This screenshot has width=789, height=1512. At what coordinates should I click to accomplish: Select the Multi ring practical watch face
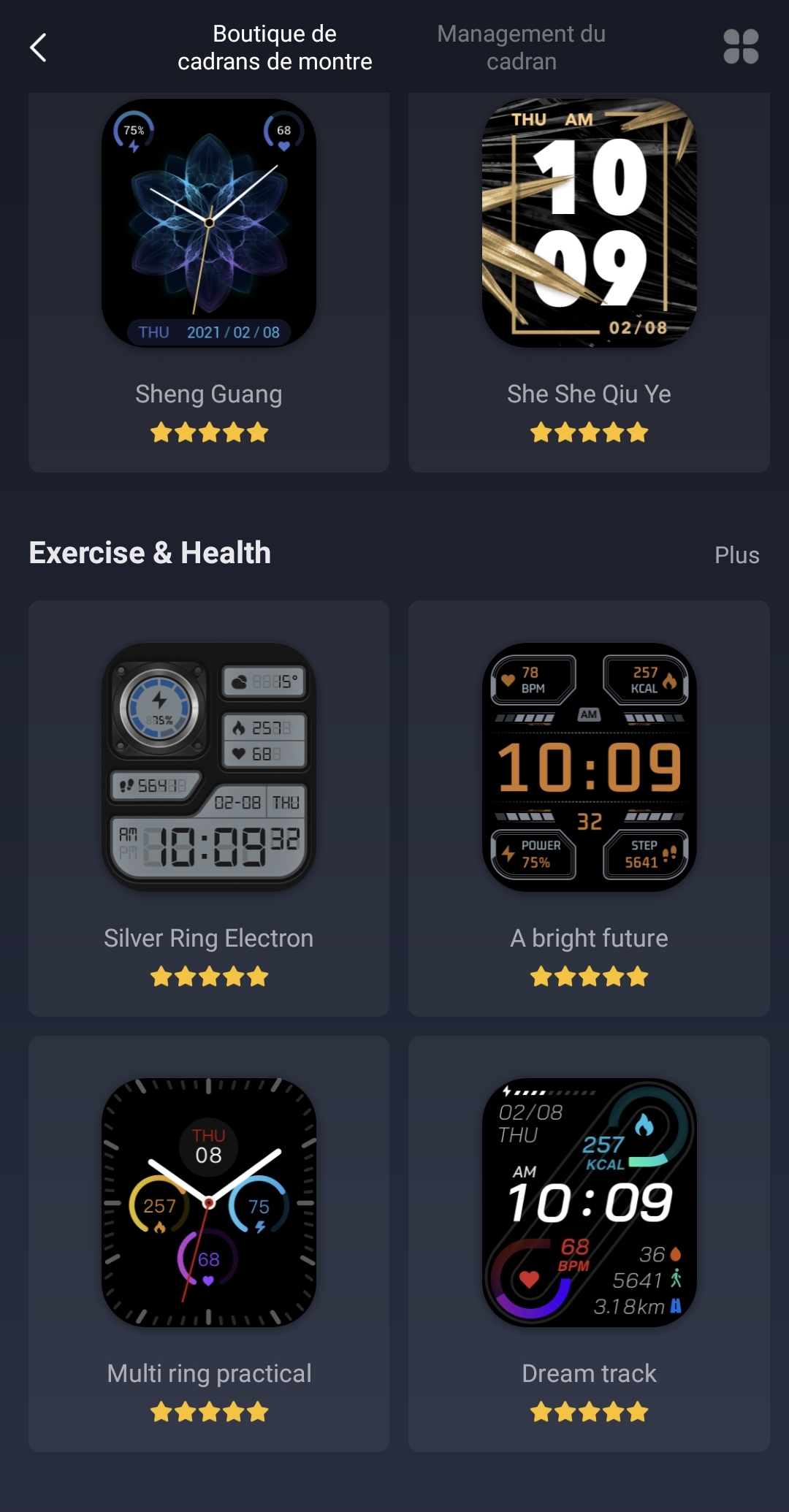[x=209, y=1202]
